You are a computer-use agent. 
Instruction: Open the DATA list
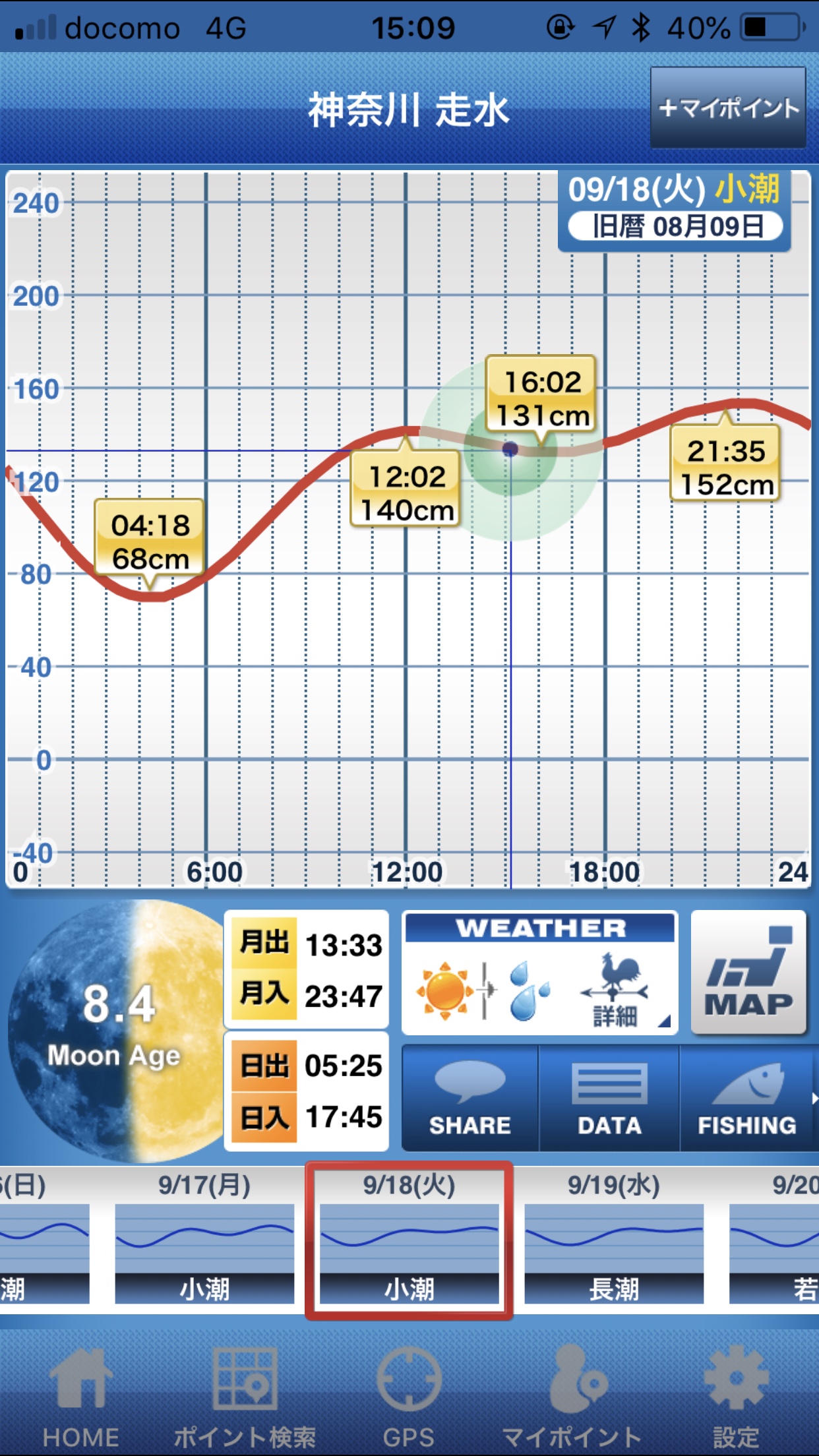pyautogui.click(x=609, y=1099)
